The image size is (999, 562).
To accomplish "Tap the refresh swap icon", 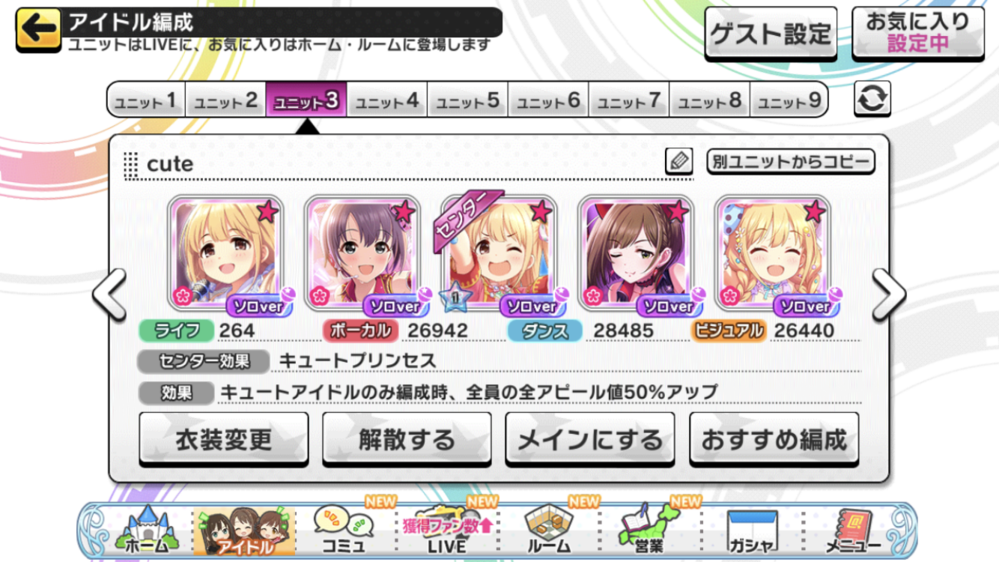I will click(872, 99).
